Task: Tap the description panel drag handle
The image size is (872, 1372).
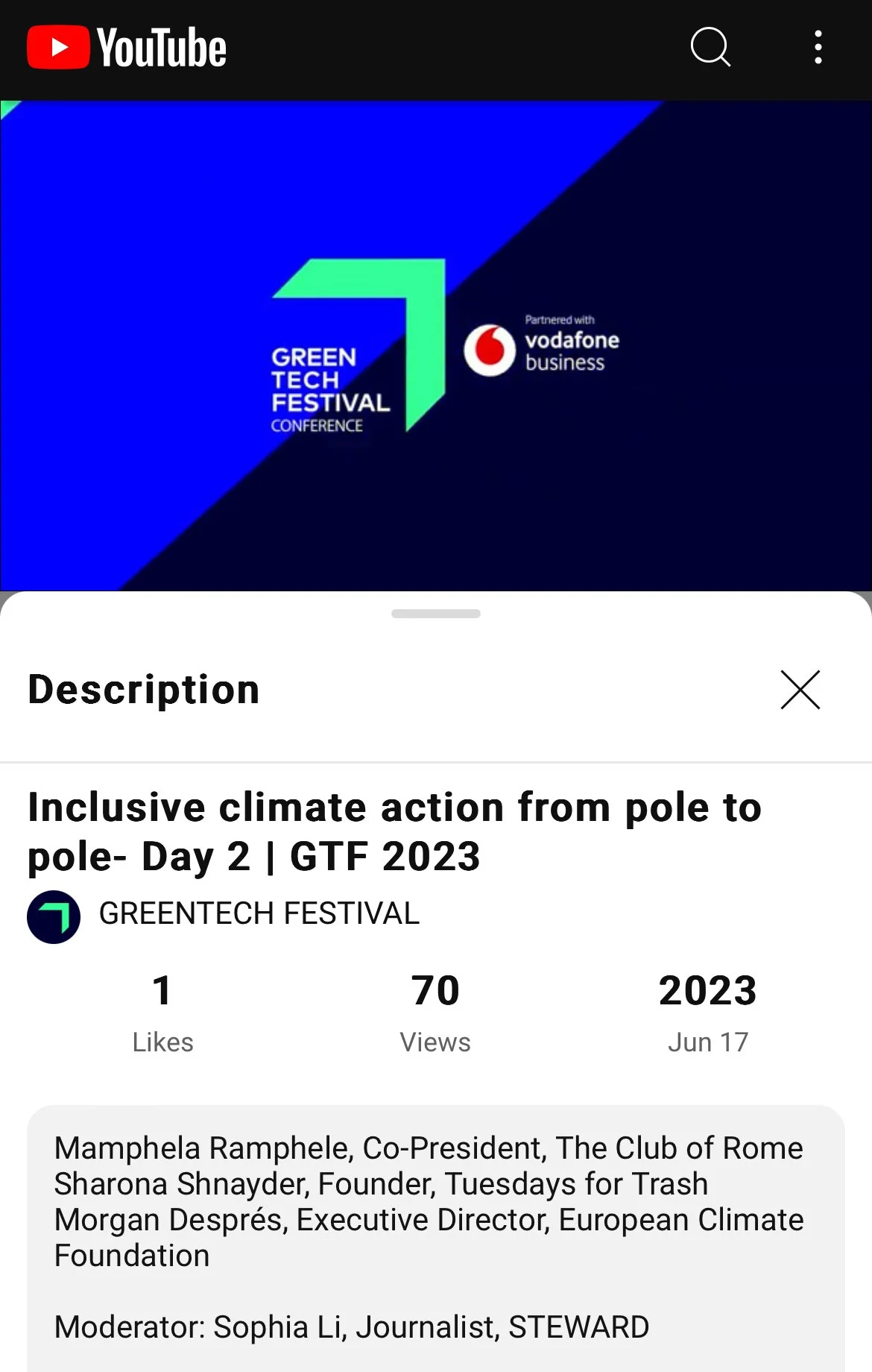Action: (436, 614)
